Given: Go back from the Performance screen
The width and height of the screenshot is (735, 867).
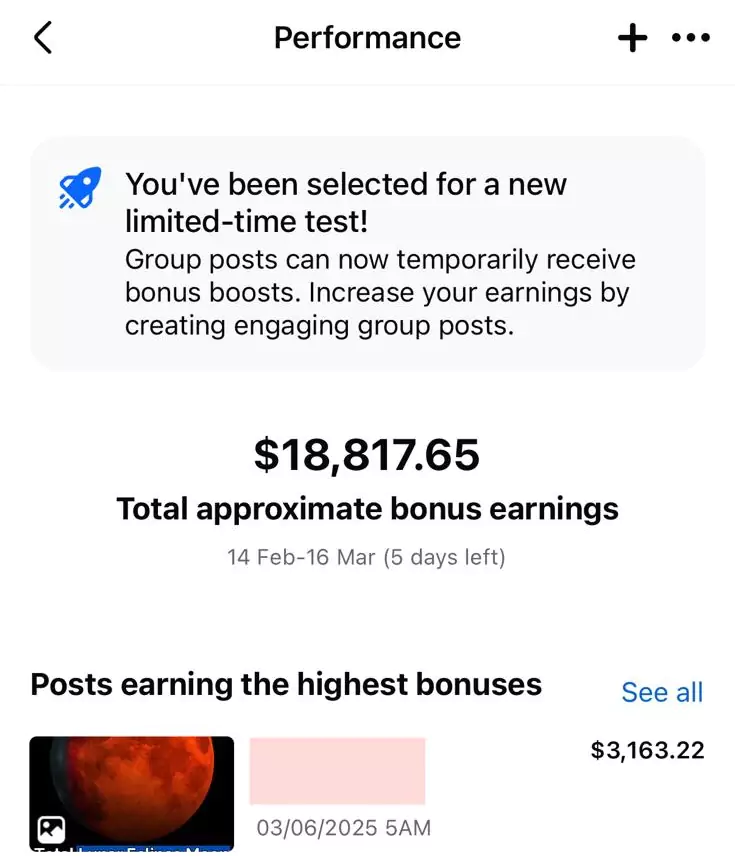Looking at the screenshot, I should 42,38.
